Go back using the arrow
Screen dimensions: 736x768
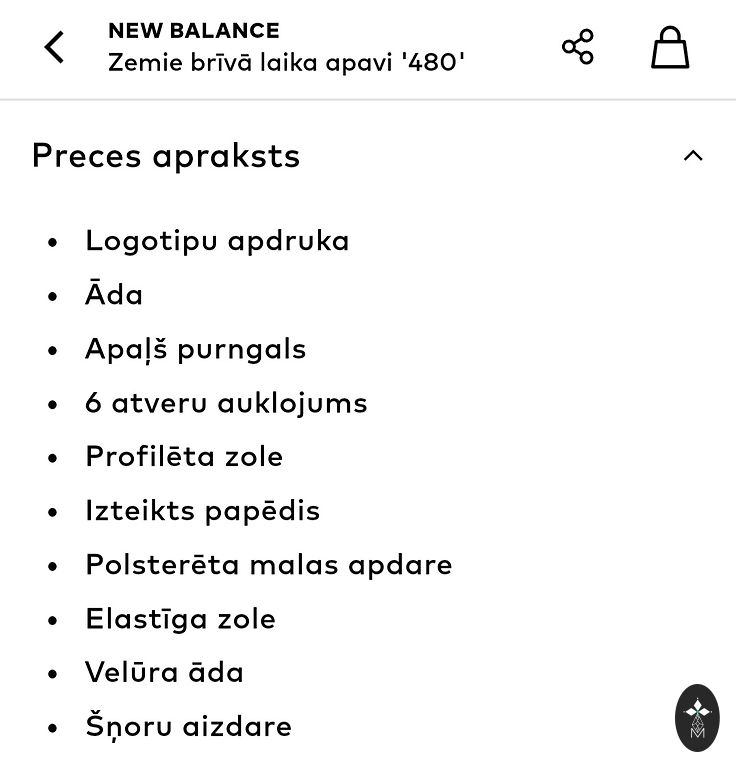coord(54,47)
